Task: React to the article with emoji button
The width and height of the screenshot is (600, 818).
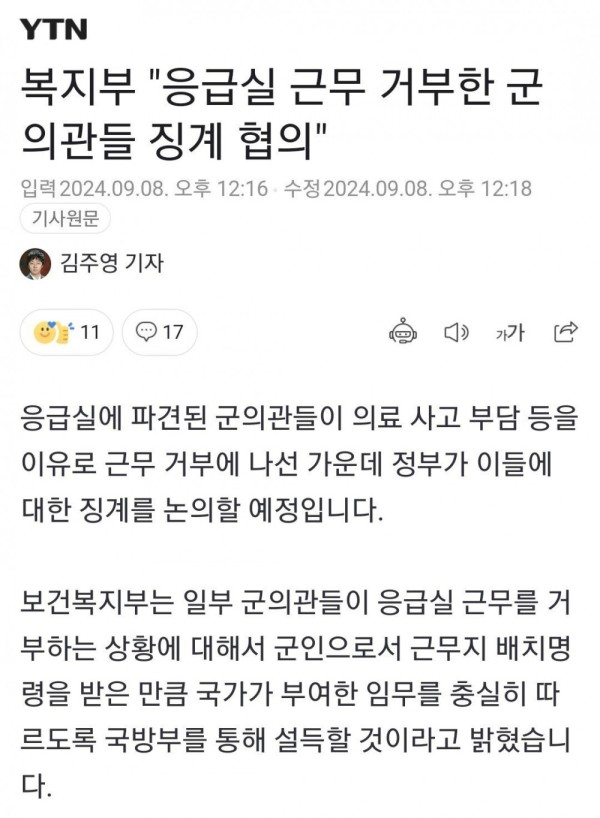Action: click(x=66, y=332)
